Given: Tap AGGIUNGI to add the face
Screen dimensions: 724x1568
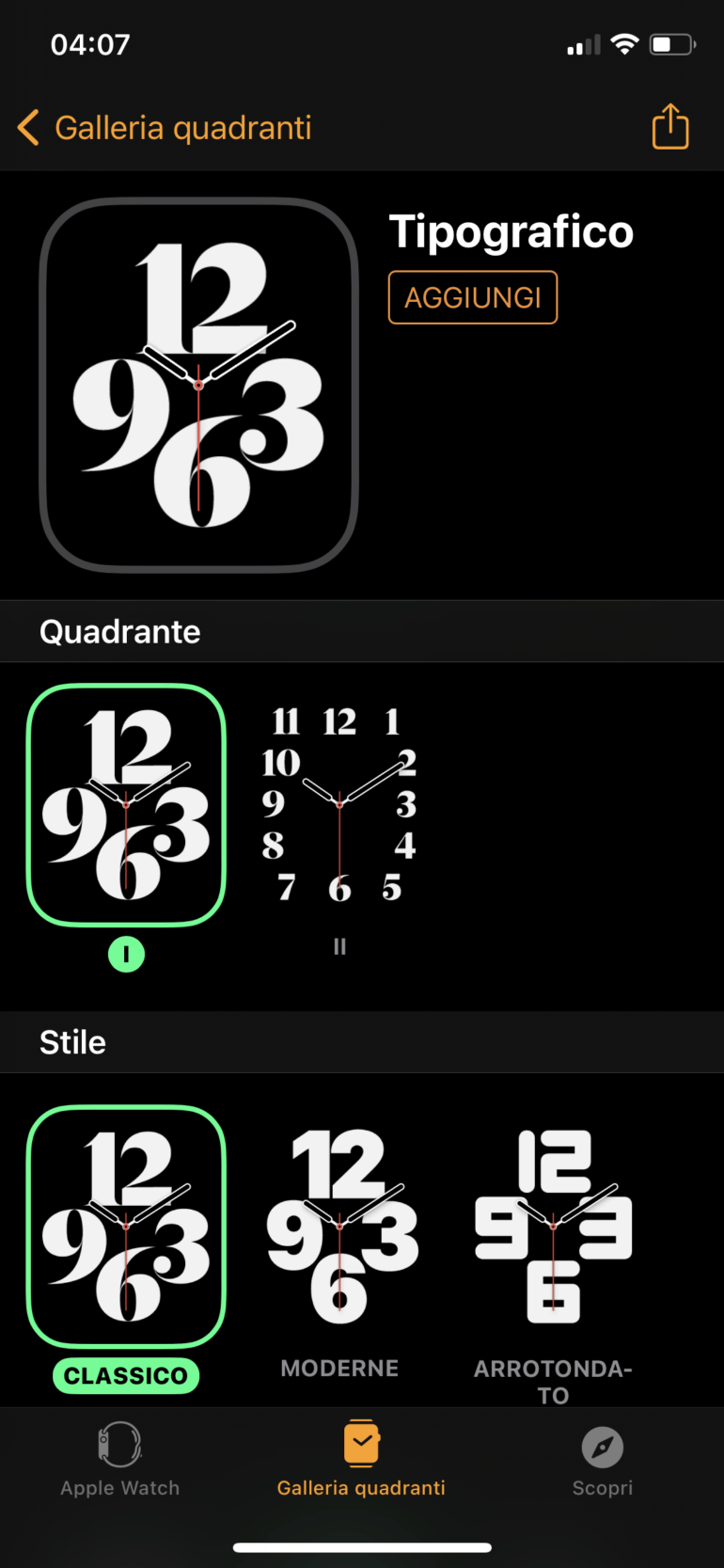Looking at the screenshot, I should [472, 297].
